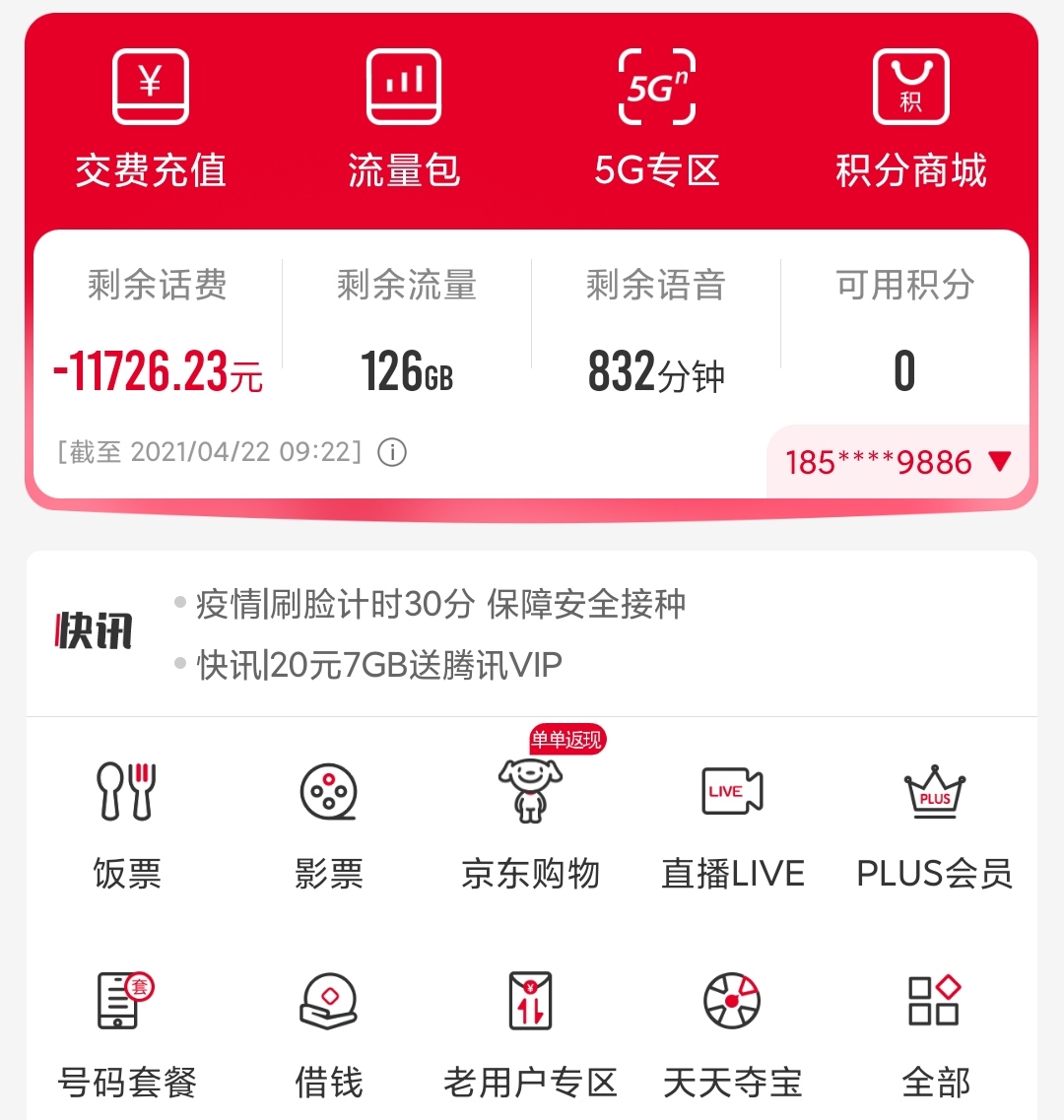Open 直播LIVE streaming
Viewport: 1064px width, 1120px height.
[x=733, y=823]
